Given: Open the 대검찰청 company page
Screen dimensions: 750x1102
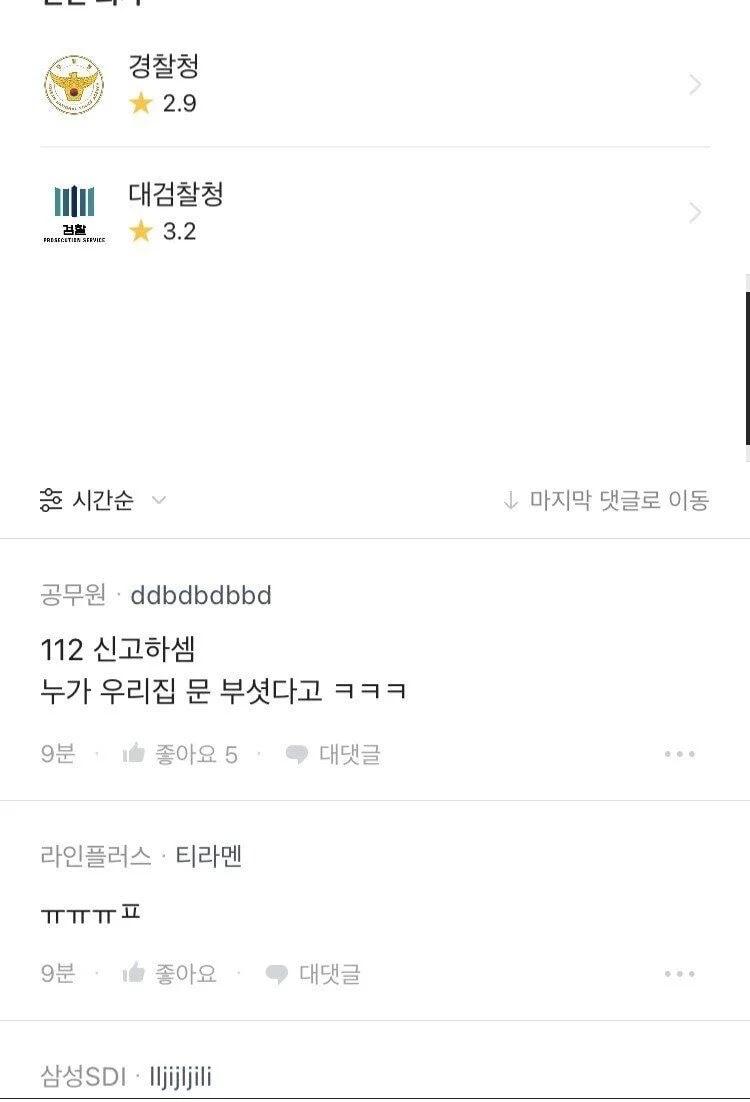Looking at the screenshot, I should [374, 213].
